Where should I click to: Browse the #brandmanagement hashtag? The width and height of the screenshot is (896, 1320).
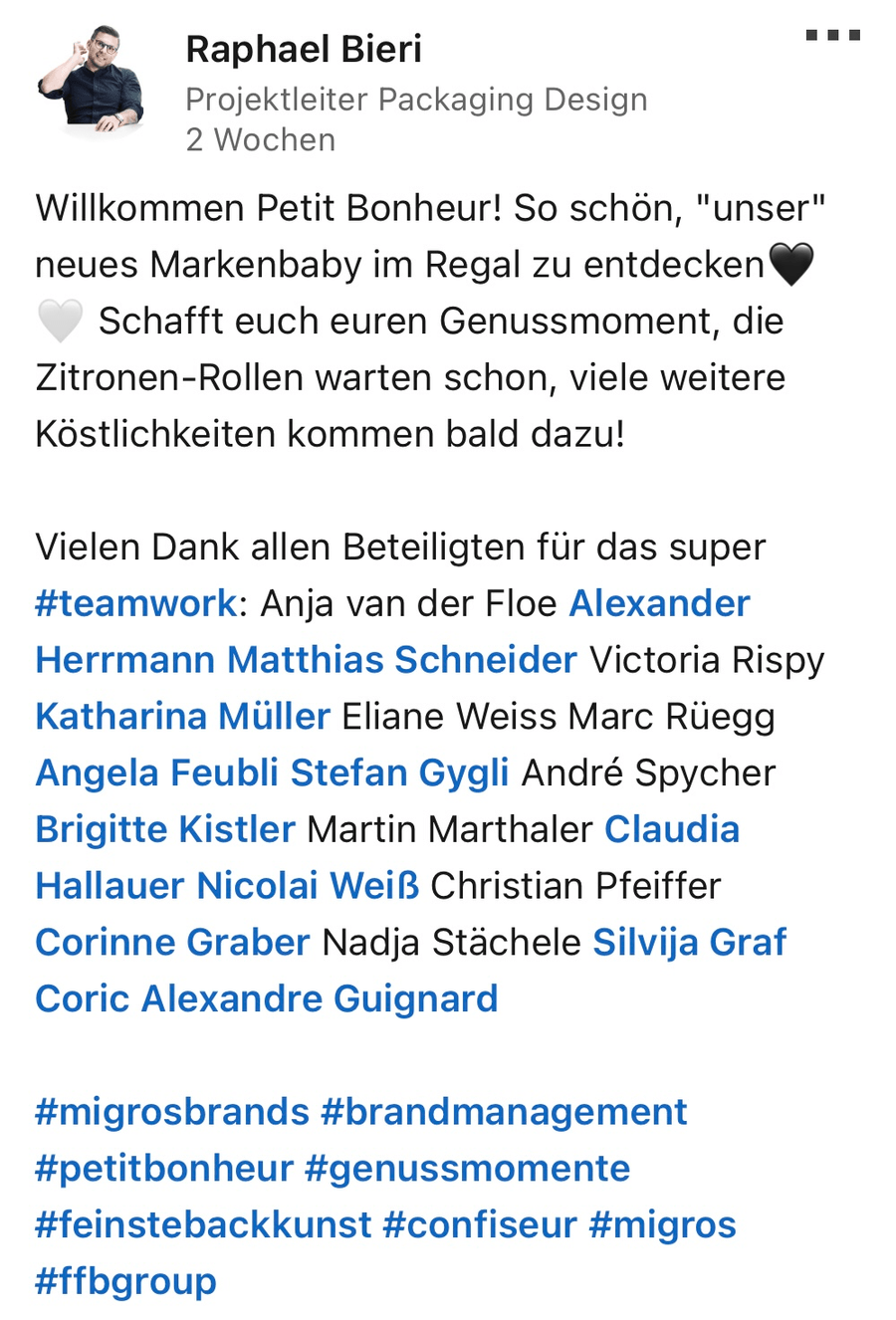(504, 1112)
